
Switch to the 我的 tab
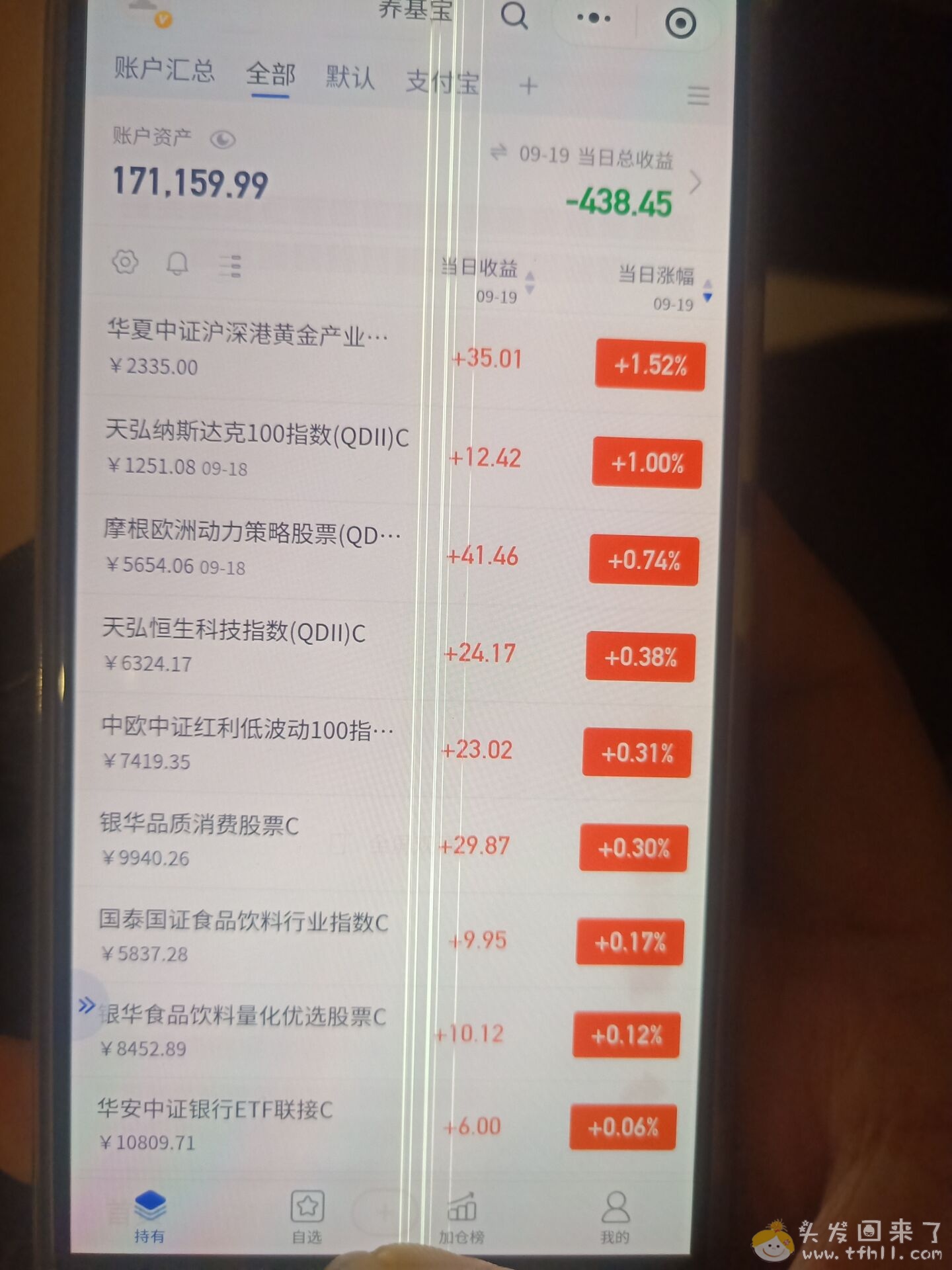point(615,1218)
